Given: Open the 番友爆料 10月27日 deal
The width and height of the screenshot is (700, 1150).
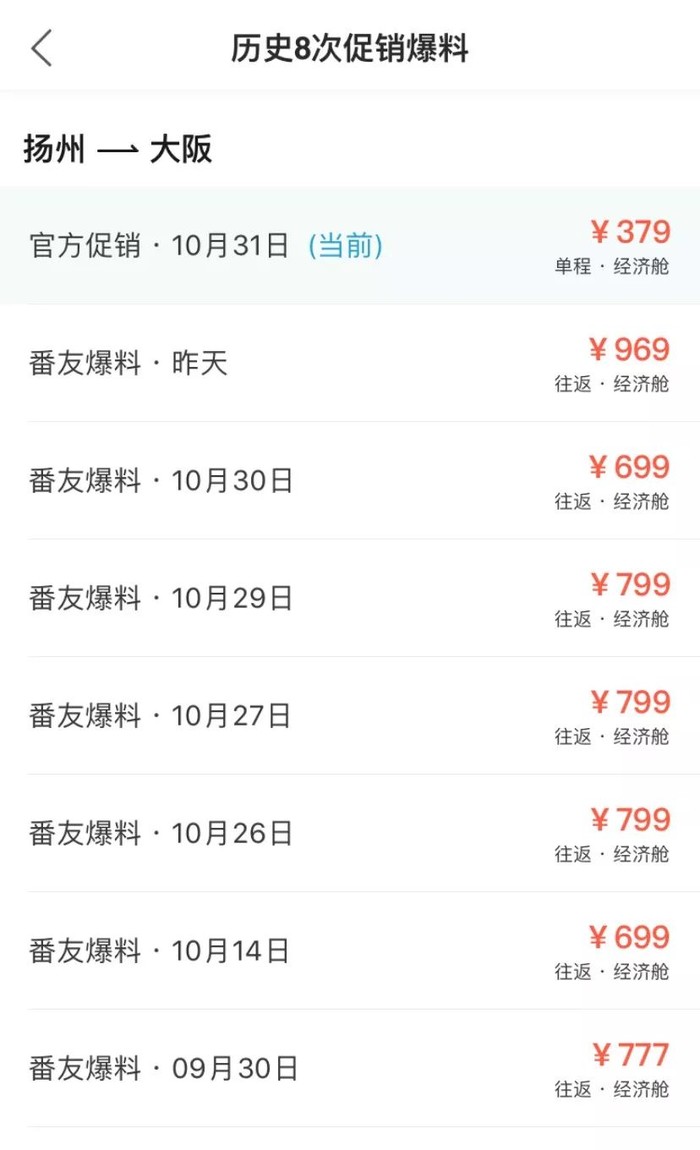Looking at the screenshot, I should point(350,716).
